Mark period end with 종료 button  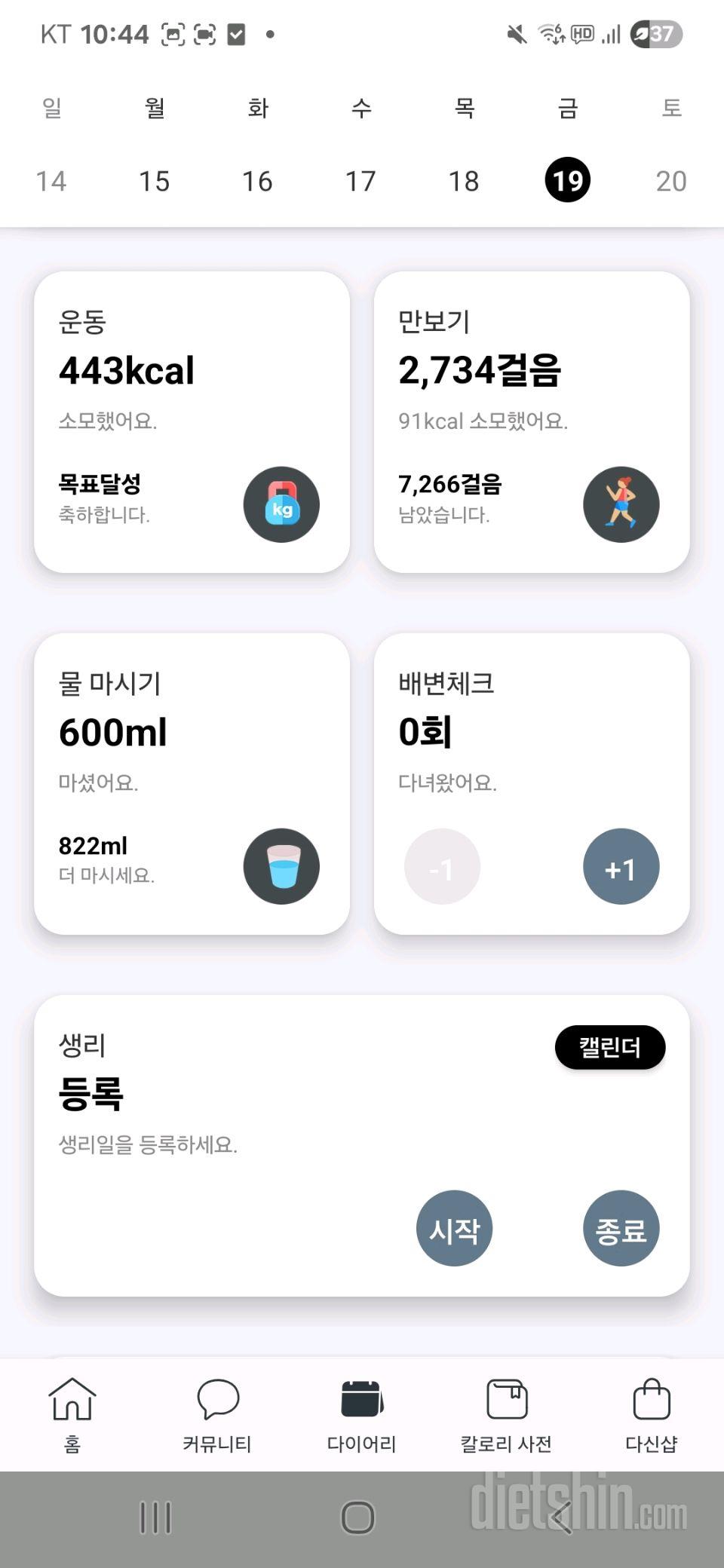click(x=621, y=1228)
